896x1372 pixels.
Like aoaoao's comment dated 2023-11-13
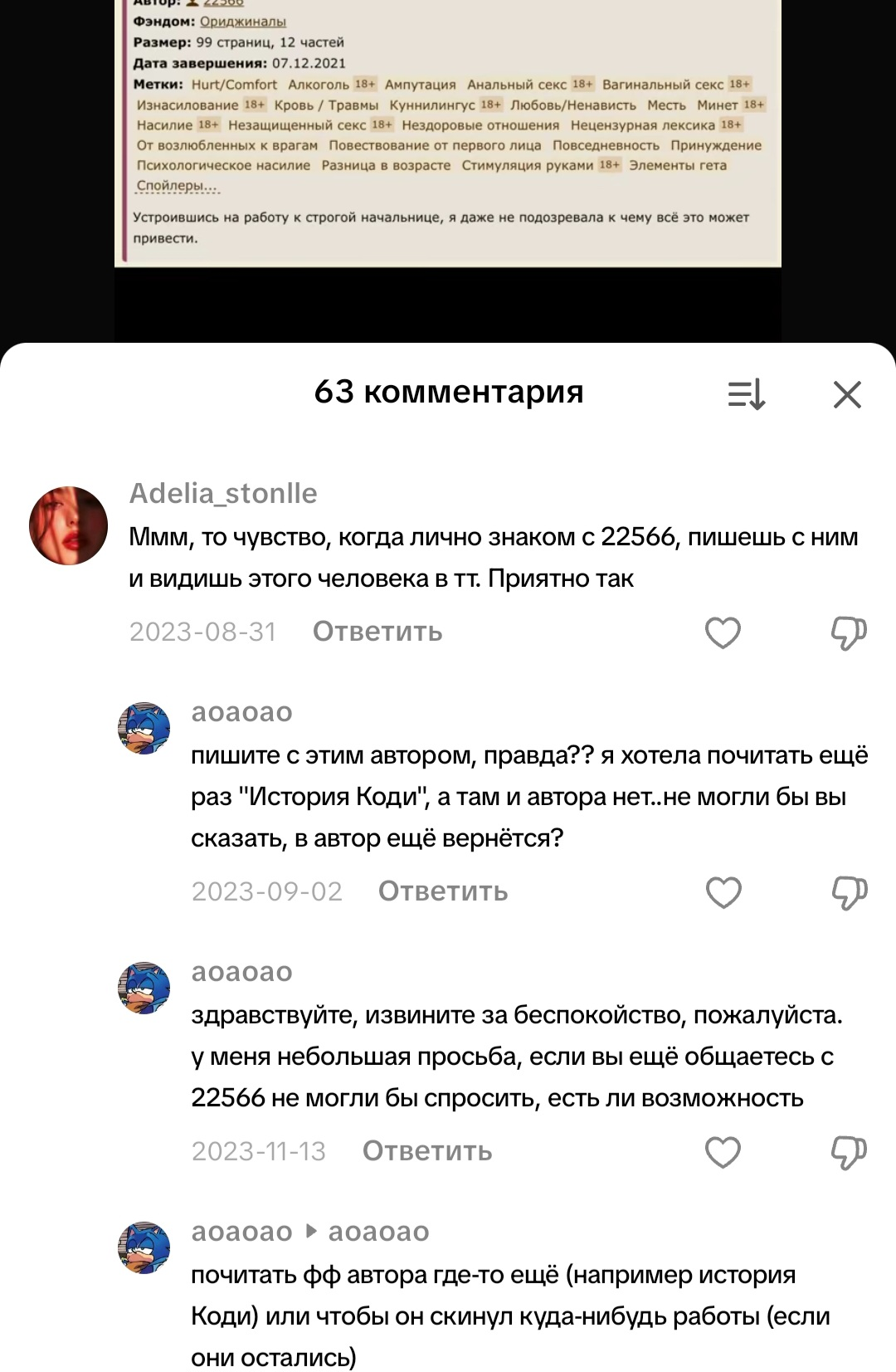pos(723,1153)
